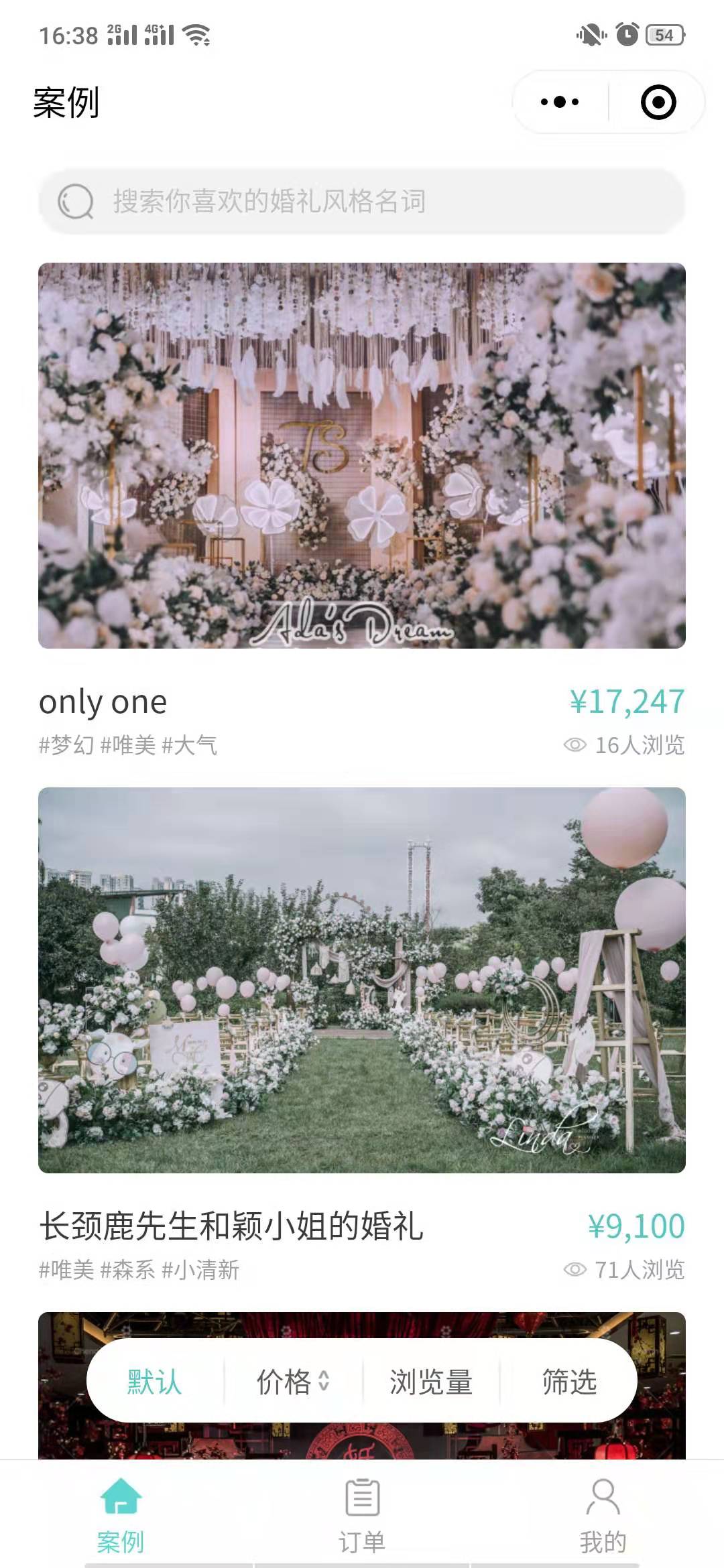Open the red Chinese-style wedding case
The height and width of the screenshot is (1568, 724).
362,1439
